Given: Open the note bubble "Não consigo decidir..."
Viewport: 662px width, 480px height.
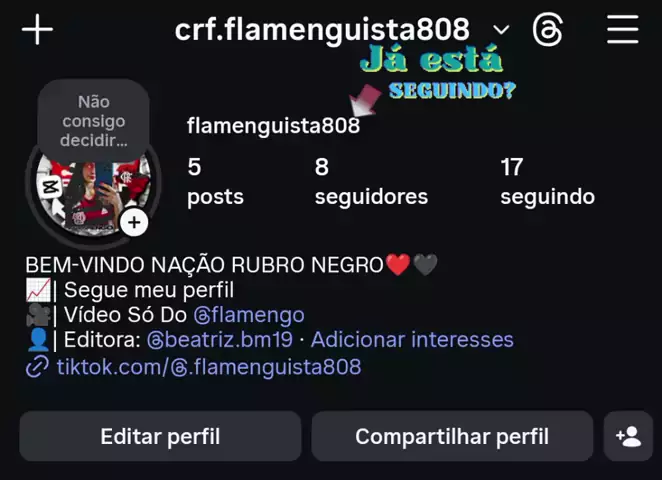Looking at the screenshot, I should point(93,121).
